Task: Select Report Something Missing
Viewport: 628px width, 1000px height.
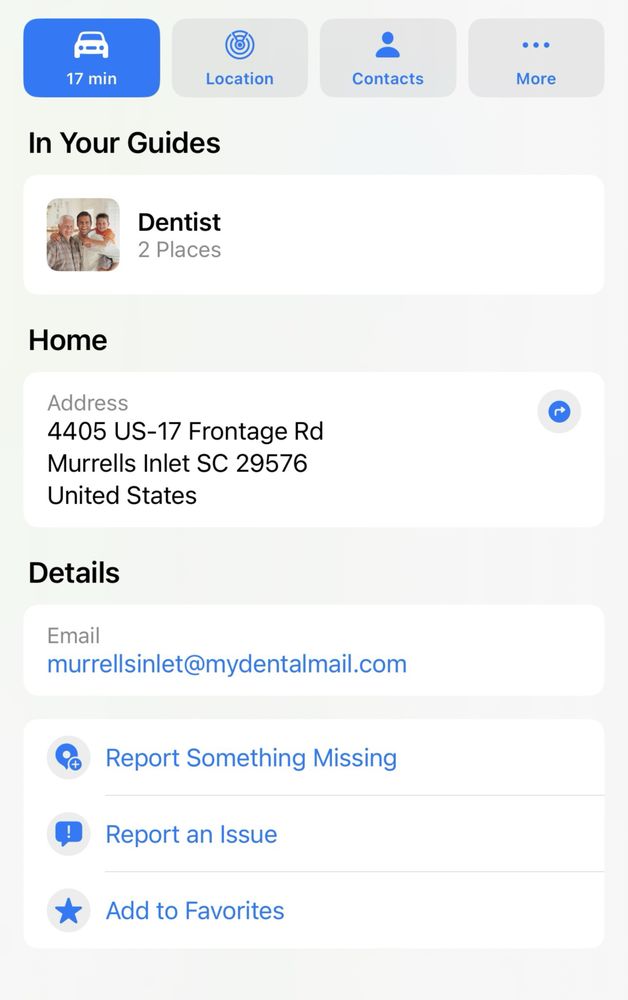Action: pos(251,758)
